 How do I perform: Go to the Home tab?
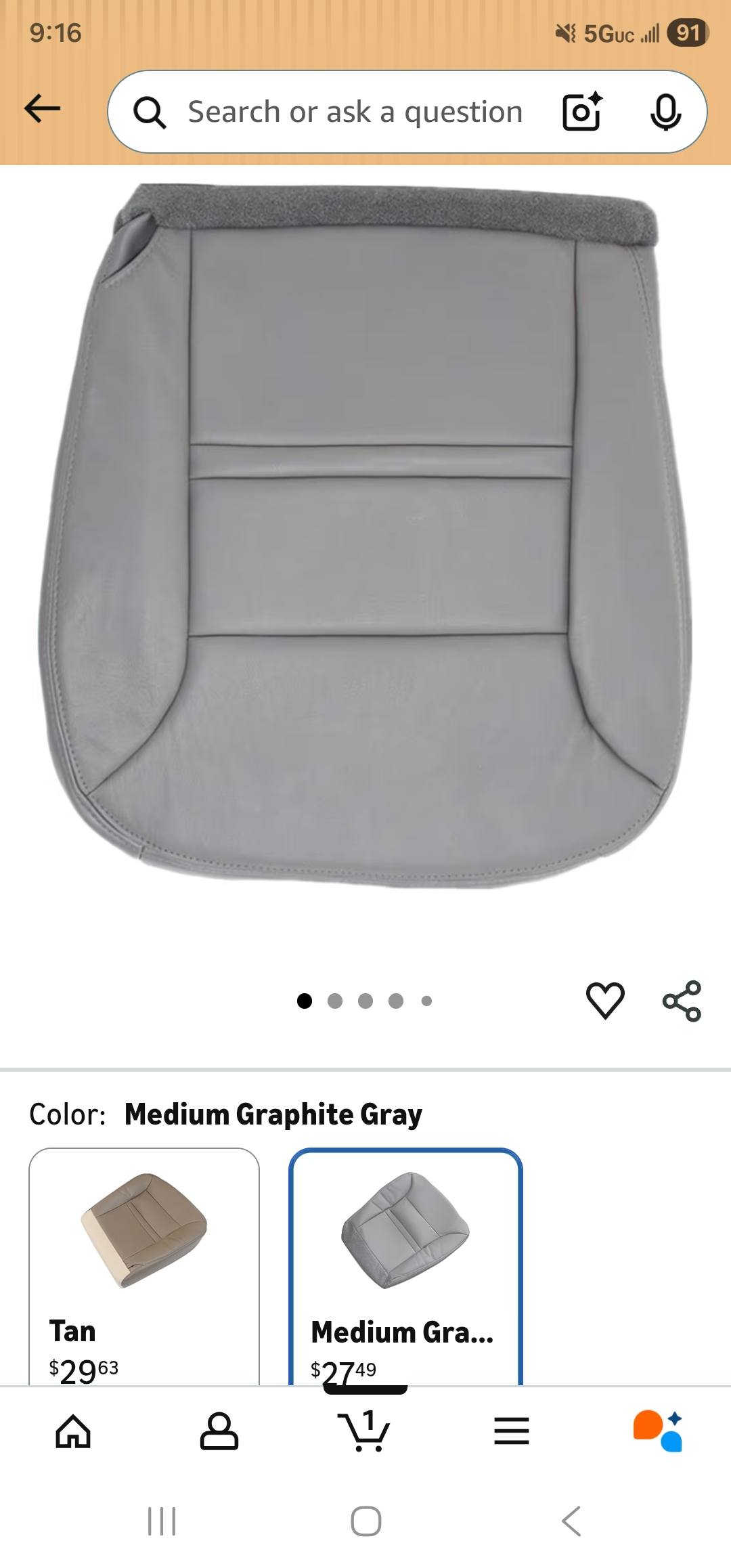pos(73,1431)
